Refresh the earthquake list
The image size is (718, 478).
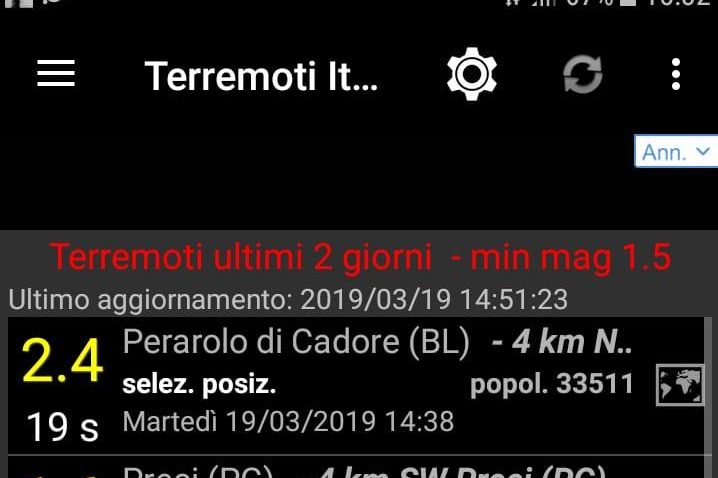(581, 75)
